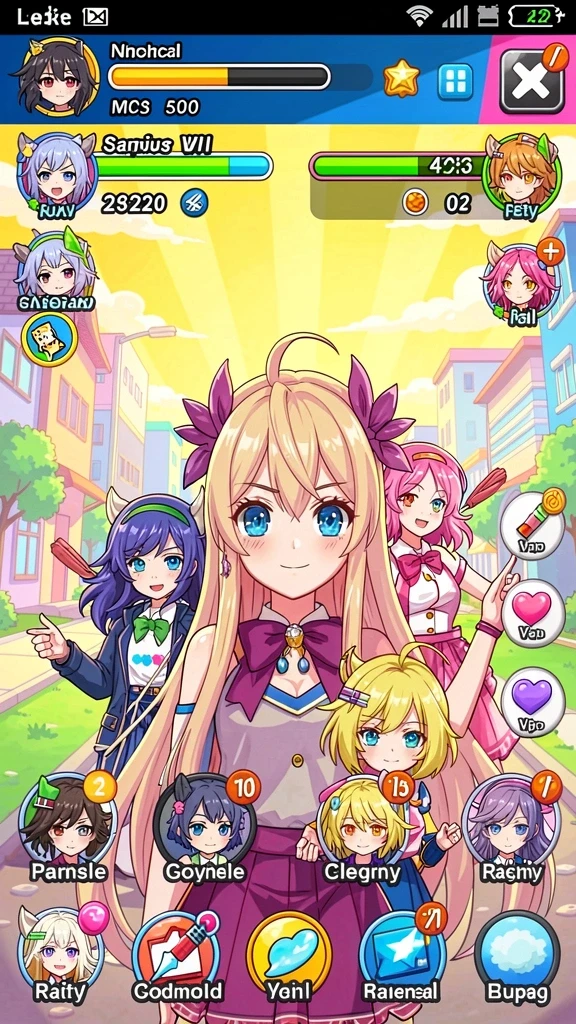Screen dimensions: 576x1024
Task: View the Fely opponent avatar
Action: pos(520,177)
